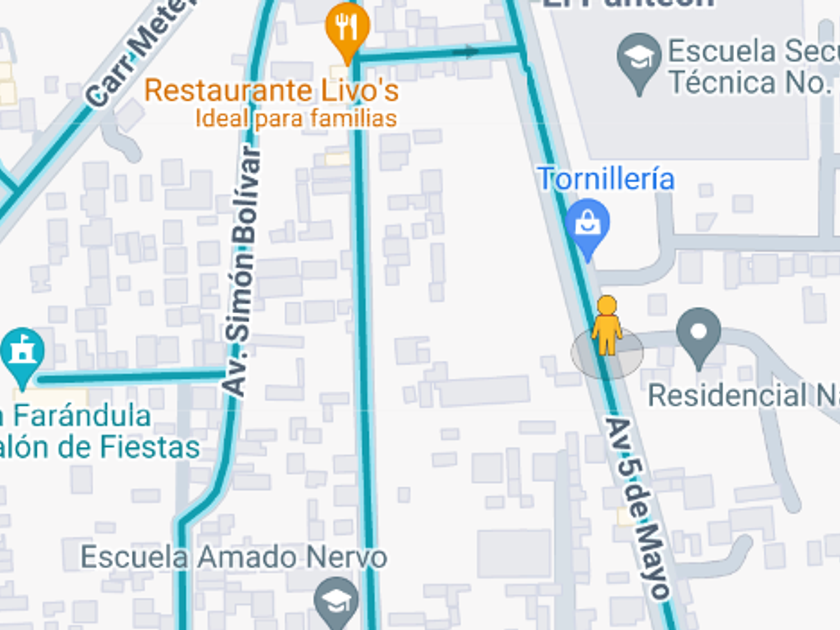
Task: Open the Residencial location pin
Action: [x=699, y=335]
